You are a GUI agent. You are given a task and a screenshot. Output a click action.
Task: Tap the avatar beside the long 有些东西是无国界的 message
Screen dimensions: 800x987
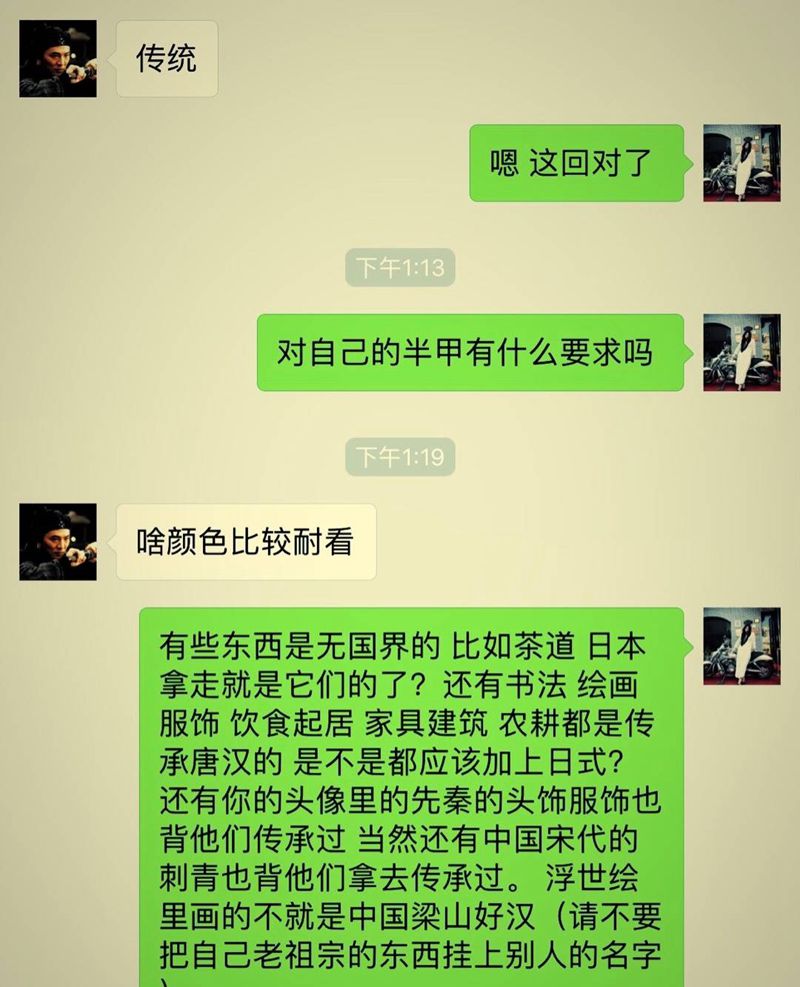(742, 646)
